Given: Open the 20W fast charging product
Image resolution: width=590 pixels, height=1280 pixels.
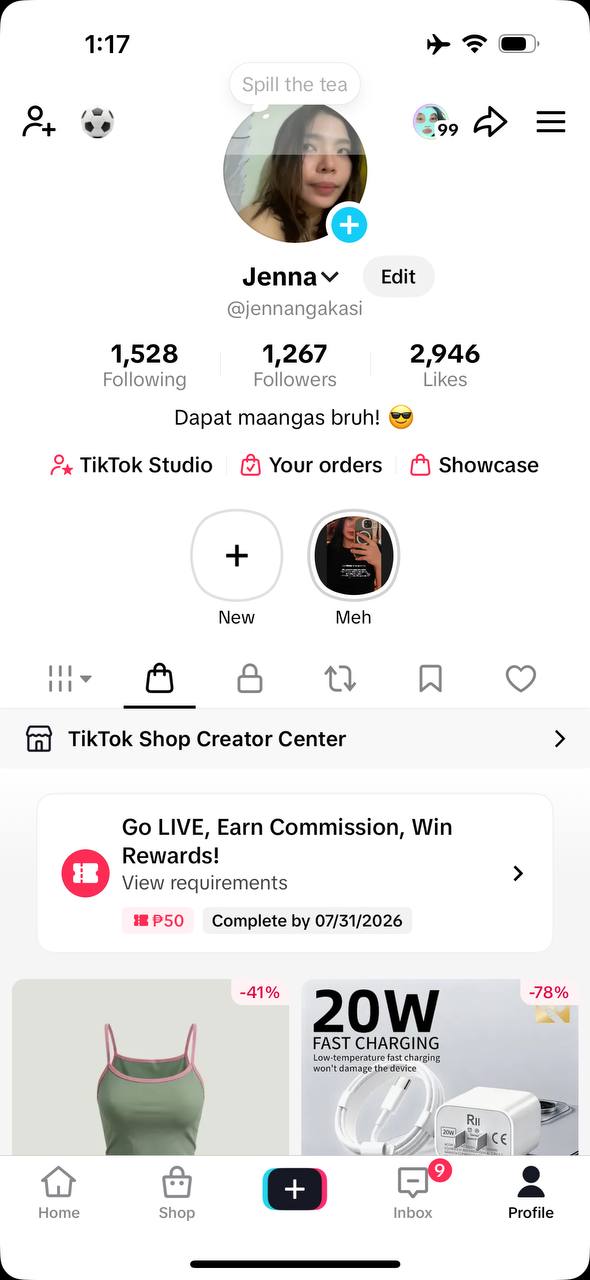Looking at the screenshot, I should pyautogui.click(x=440, y=1067).
